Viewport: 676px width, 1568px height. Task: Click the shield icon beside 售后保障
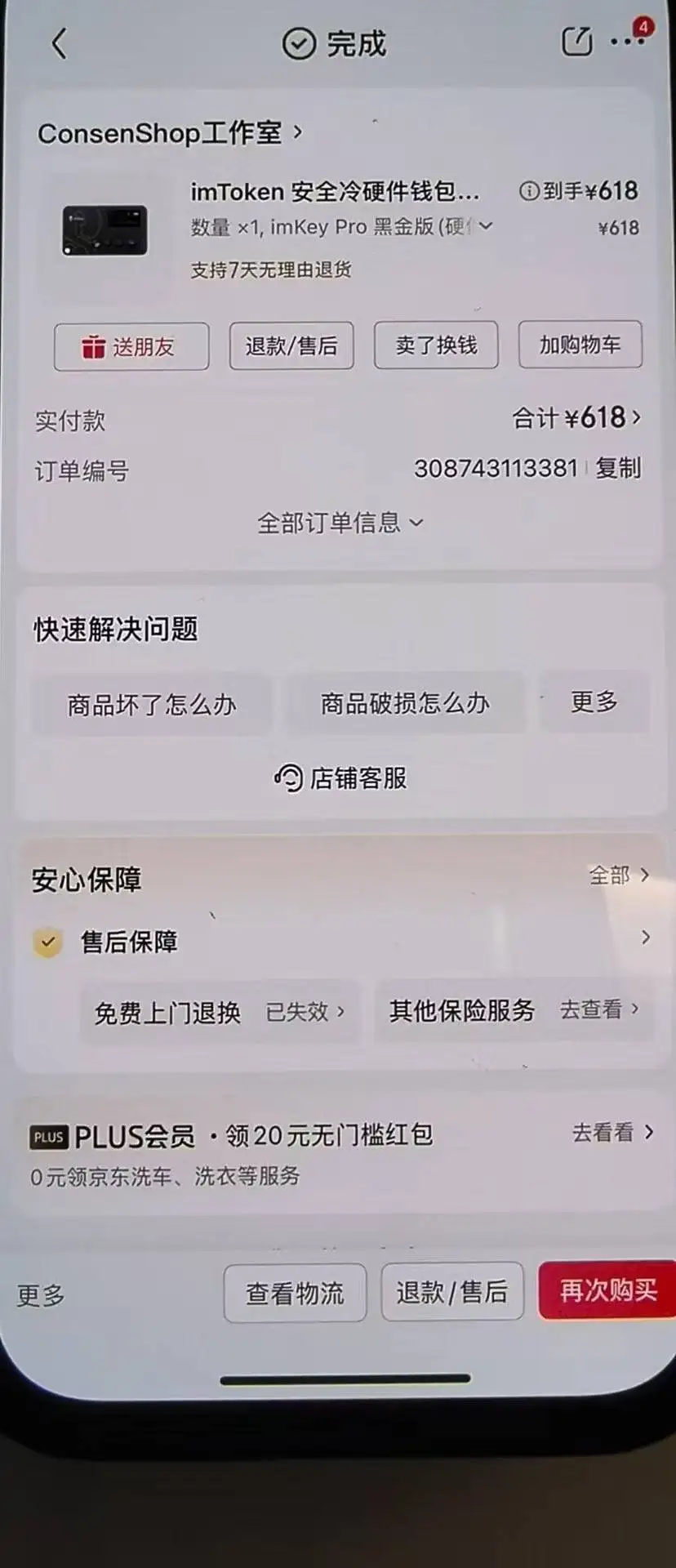[47, 942]
